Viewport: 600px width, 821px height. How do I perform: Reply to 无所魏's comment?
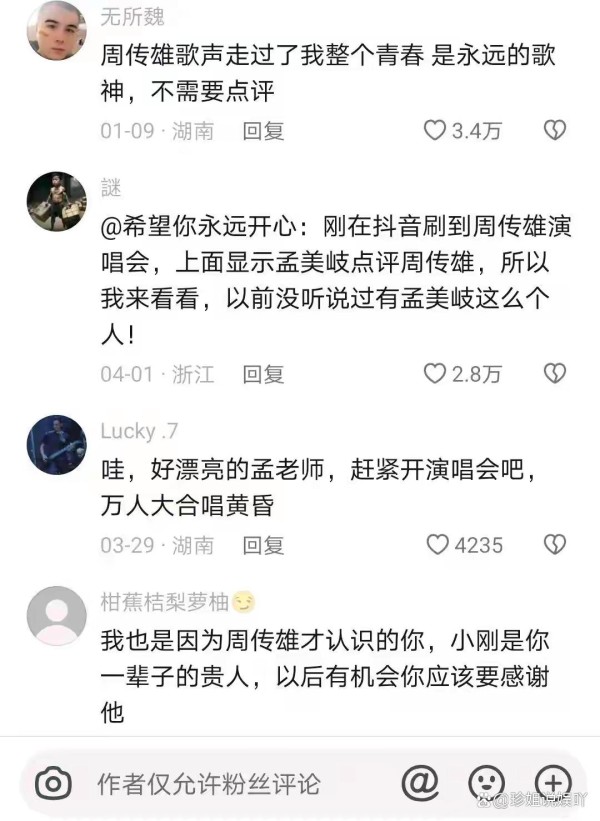(264, 130)
